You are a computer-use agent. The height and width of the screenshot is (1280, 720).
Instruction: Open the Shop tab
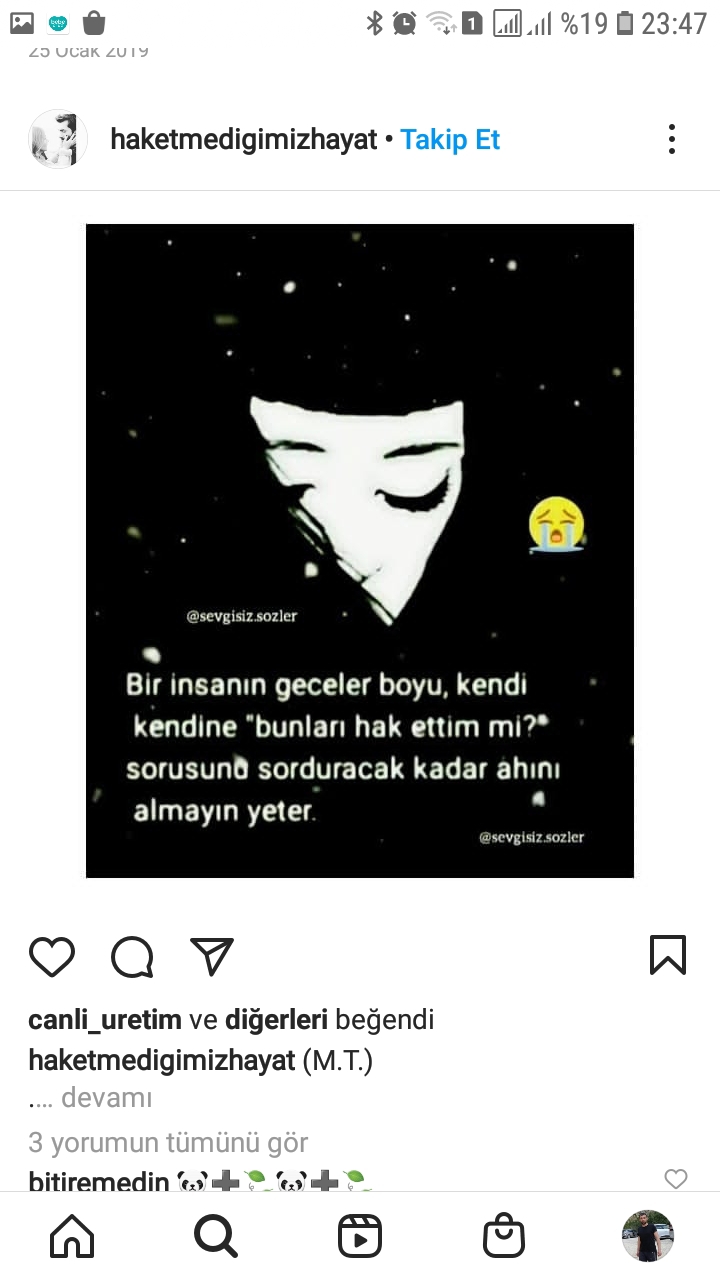click(504, 1237)
